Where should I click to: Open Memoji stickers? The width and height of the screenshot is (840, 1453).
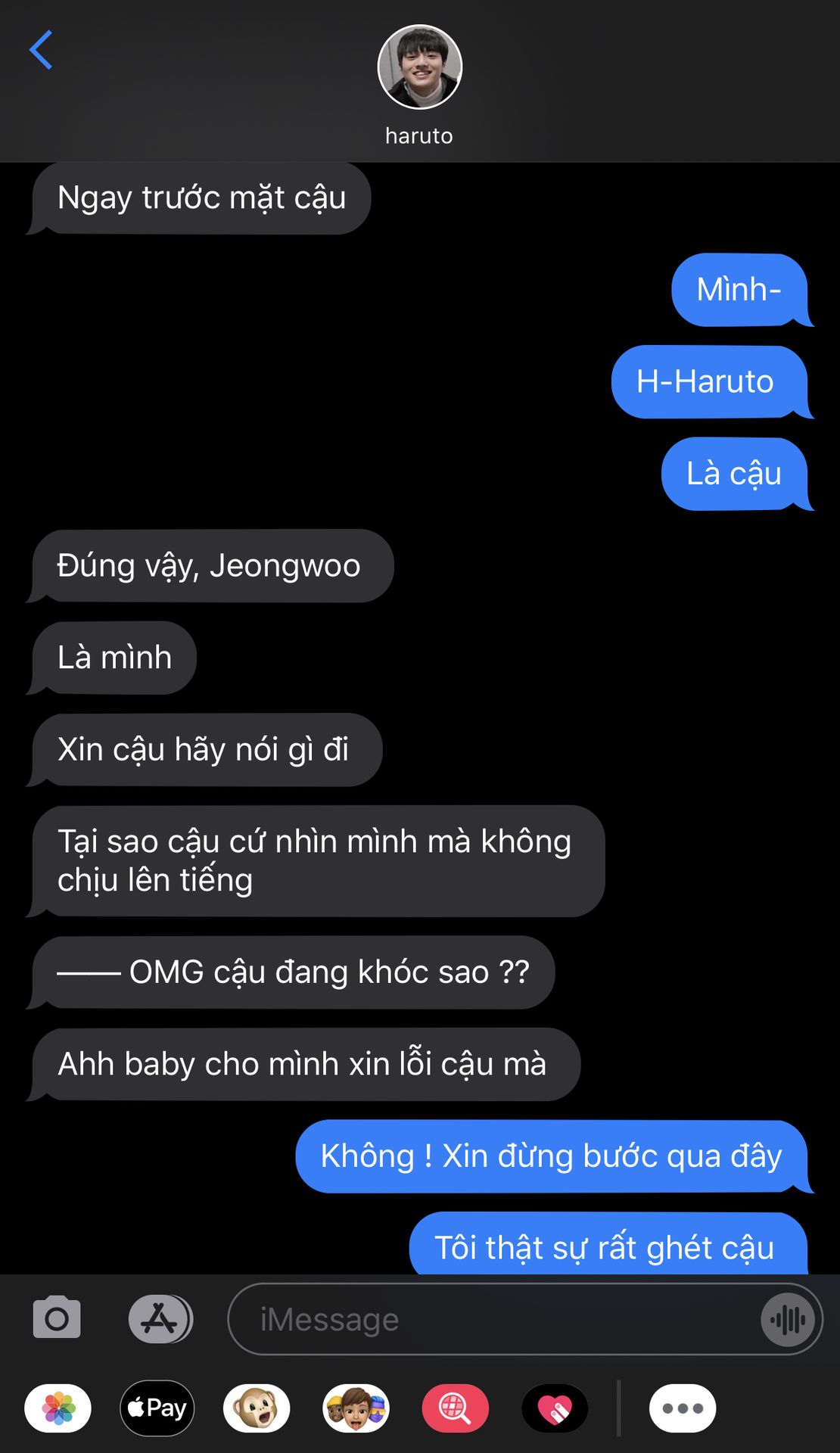tap(356, 1408)
